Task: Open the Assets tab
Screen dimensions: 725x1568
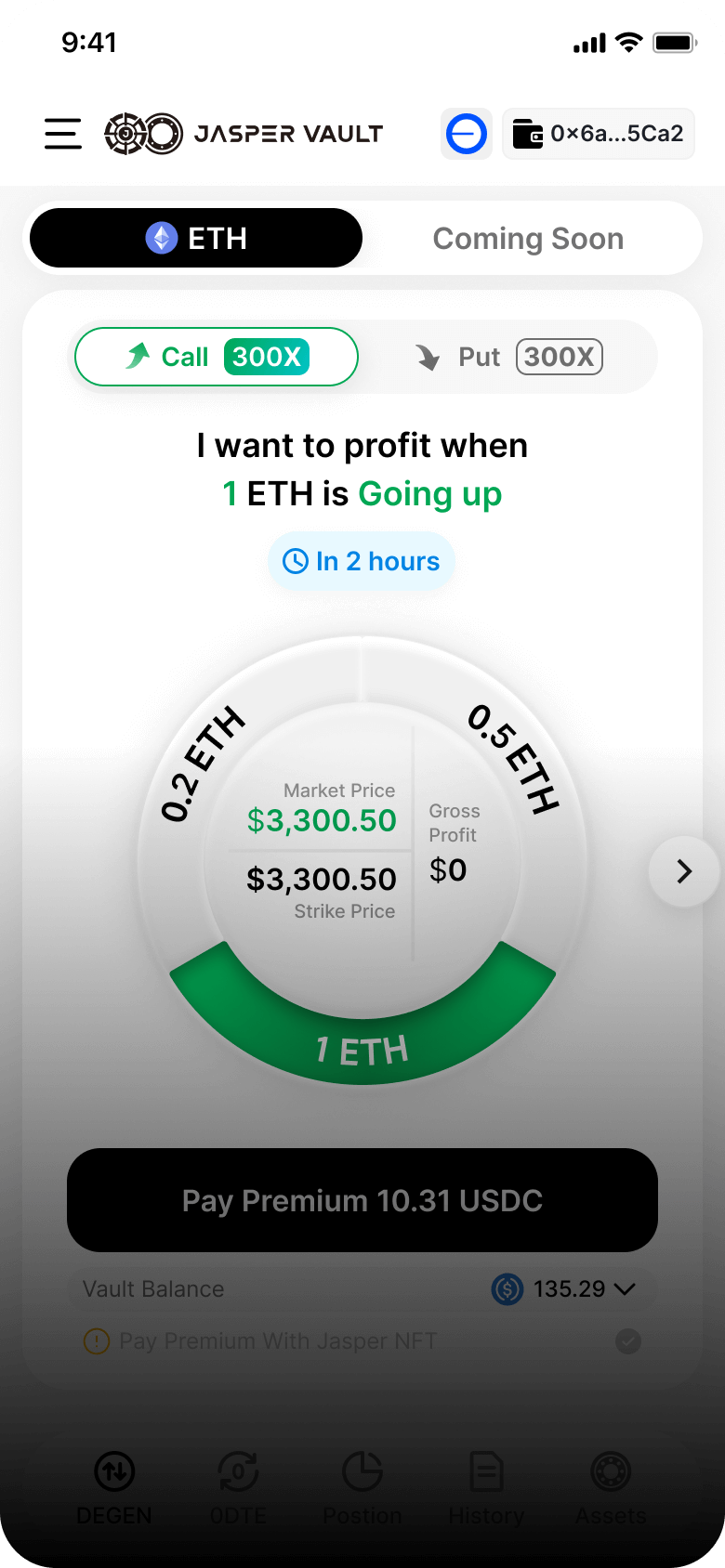Action: point(611,1488)
